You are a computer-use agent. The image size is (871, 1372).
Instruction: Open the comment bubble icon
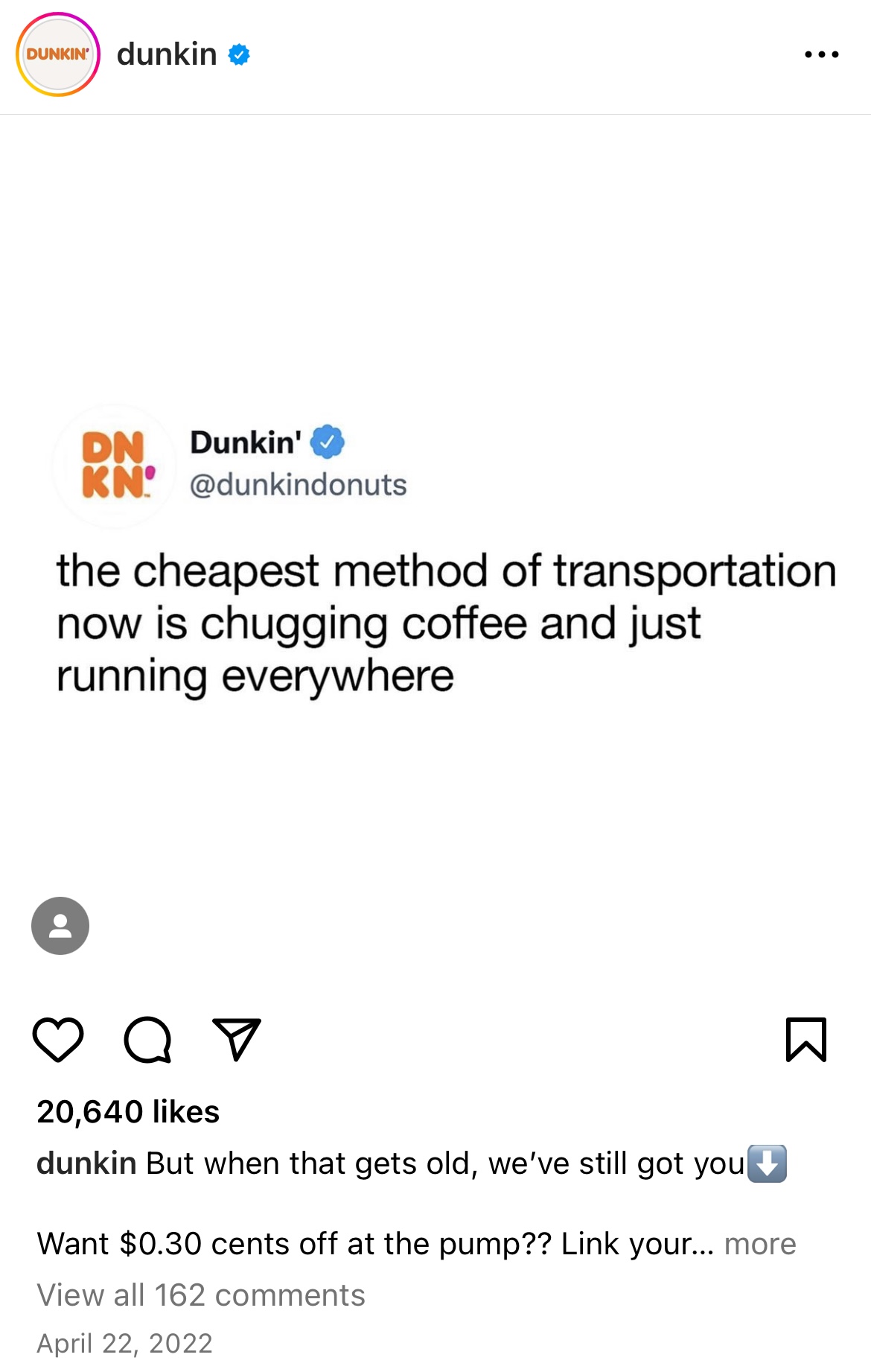point(147,1039)
